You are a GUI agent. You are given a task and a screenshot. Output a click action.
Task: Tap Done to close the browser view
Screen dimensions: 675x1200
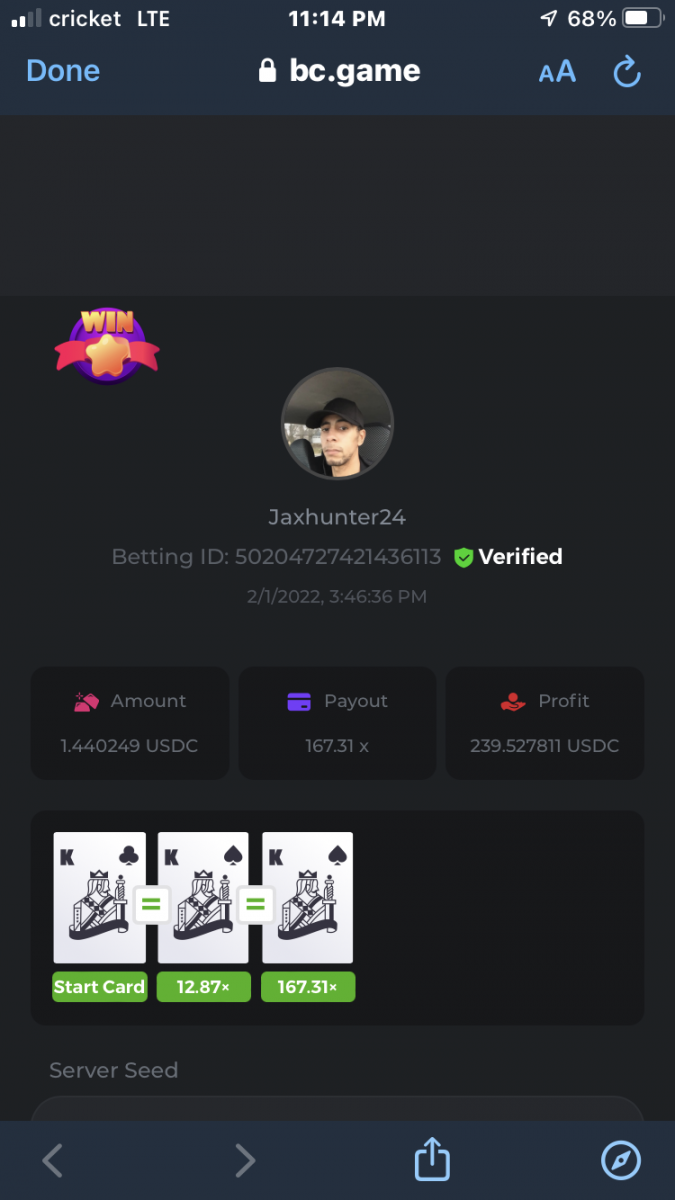[x=63, y=71]
